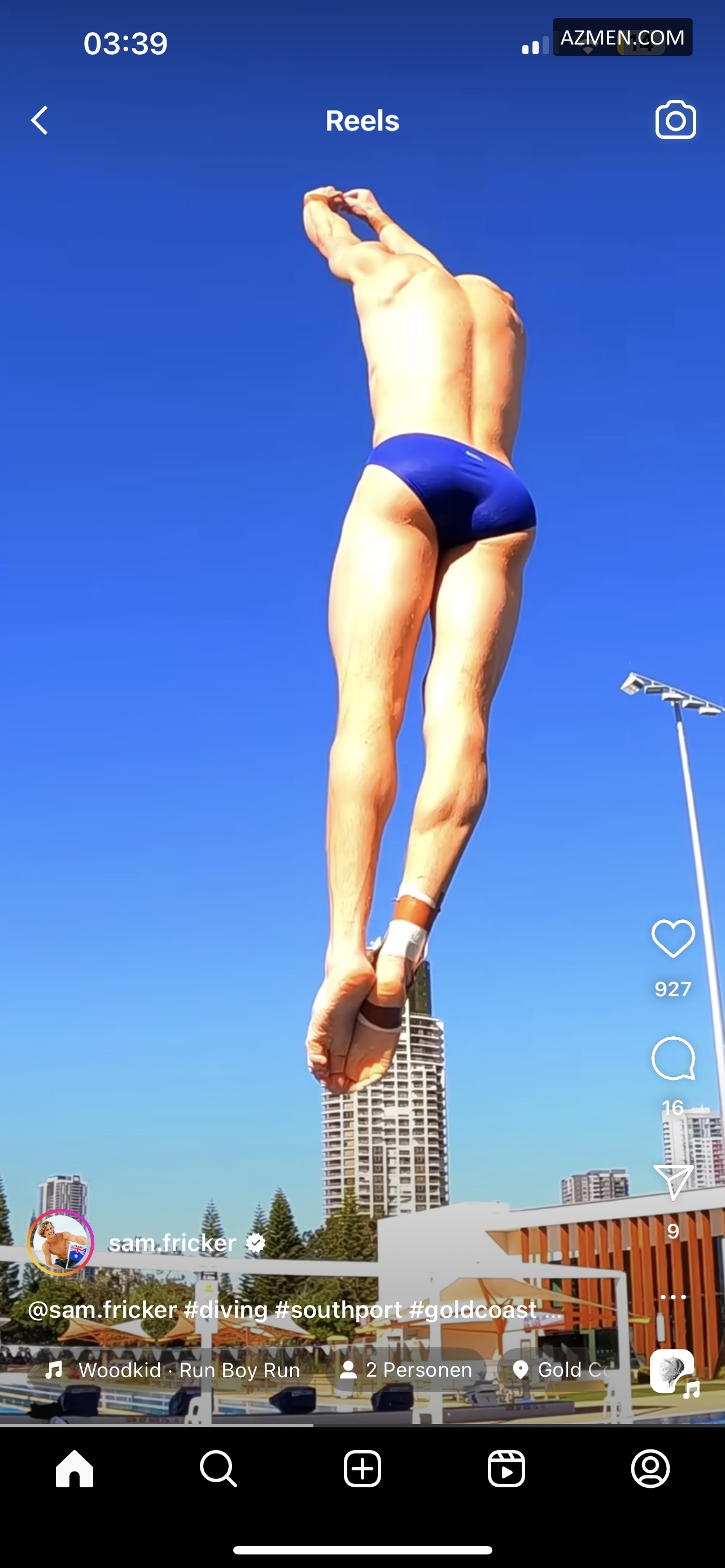The height and width of the screenshot is (1568, 725).
Task: Go back from the Reels view
Action: click(x=40, y=121)
